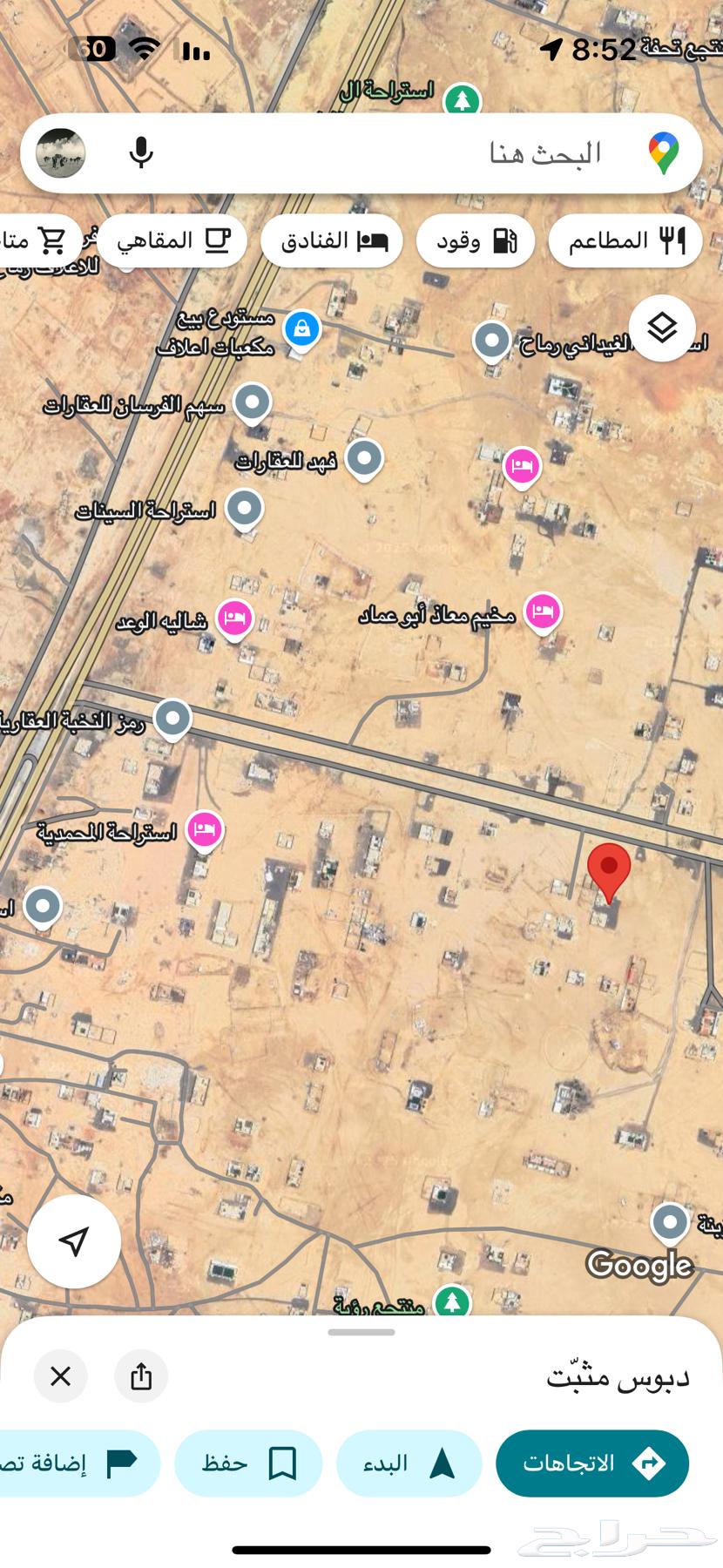Close the dropped pin panel

61,1376
